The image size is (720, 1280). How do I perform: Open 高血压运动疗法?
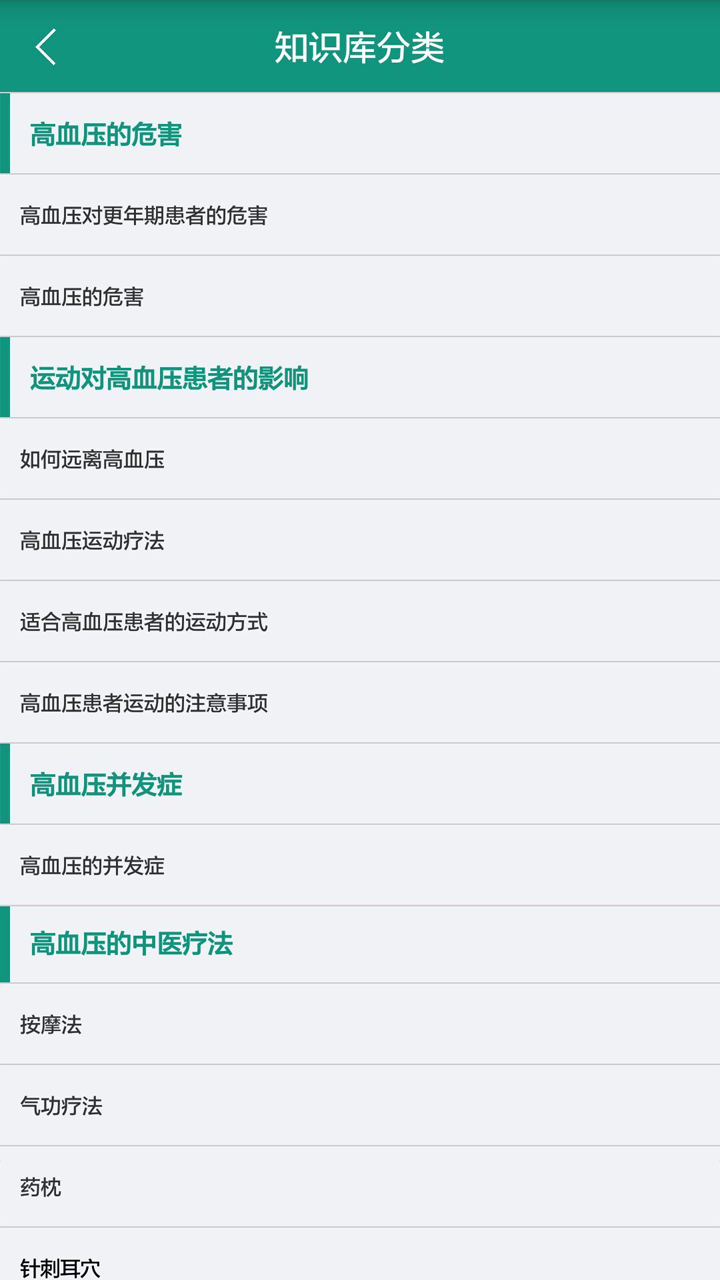click(x=92, y=541)
